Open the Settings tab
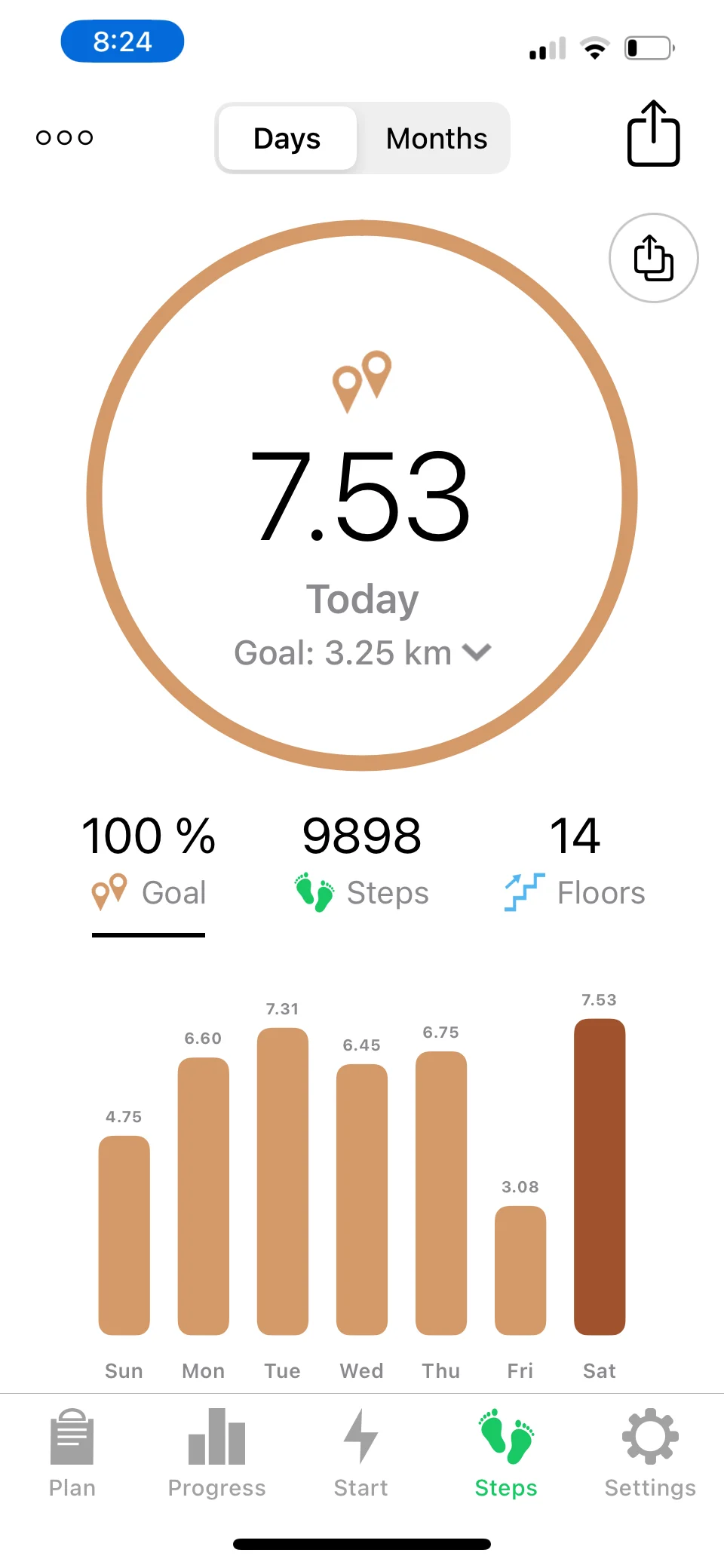This screenshot has width=724, height=1568. [650, 1453]
